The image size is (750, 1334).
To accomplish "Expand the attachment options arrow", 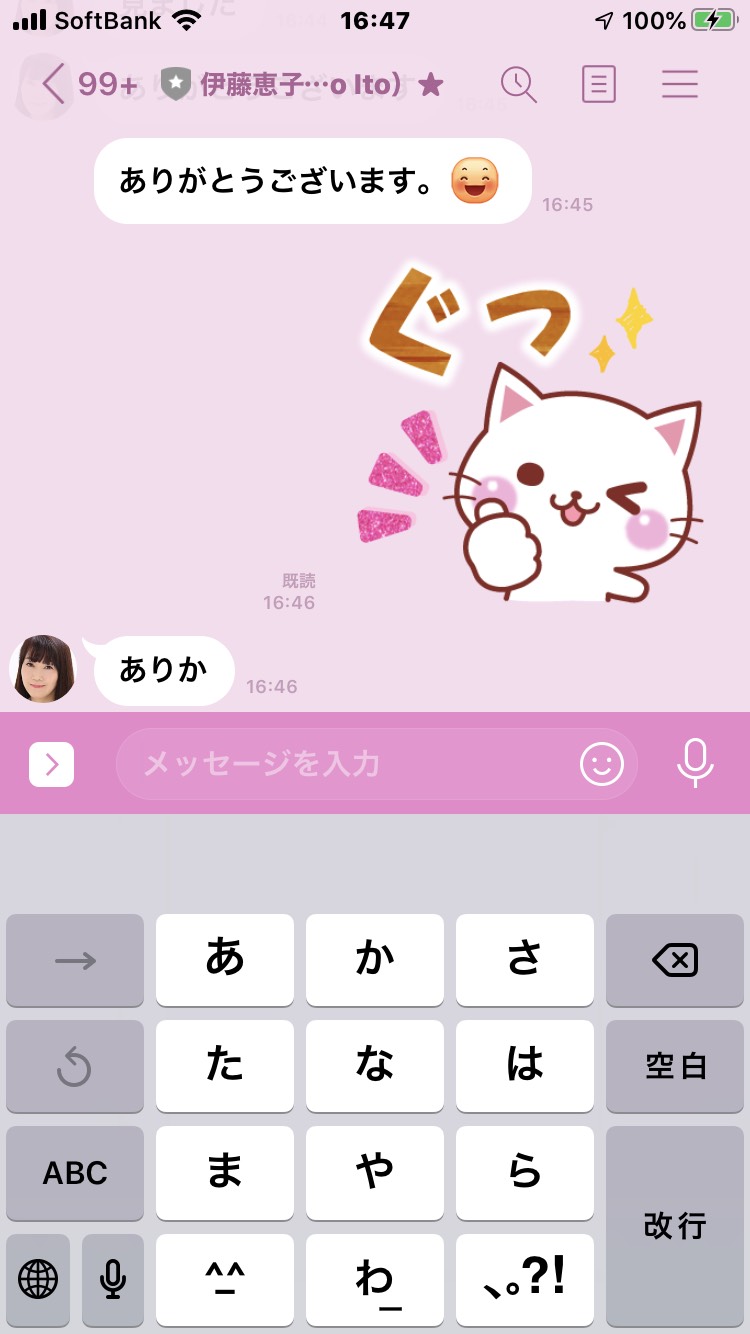I will (x=52, y=765).
